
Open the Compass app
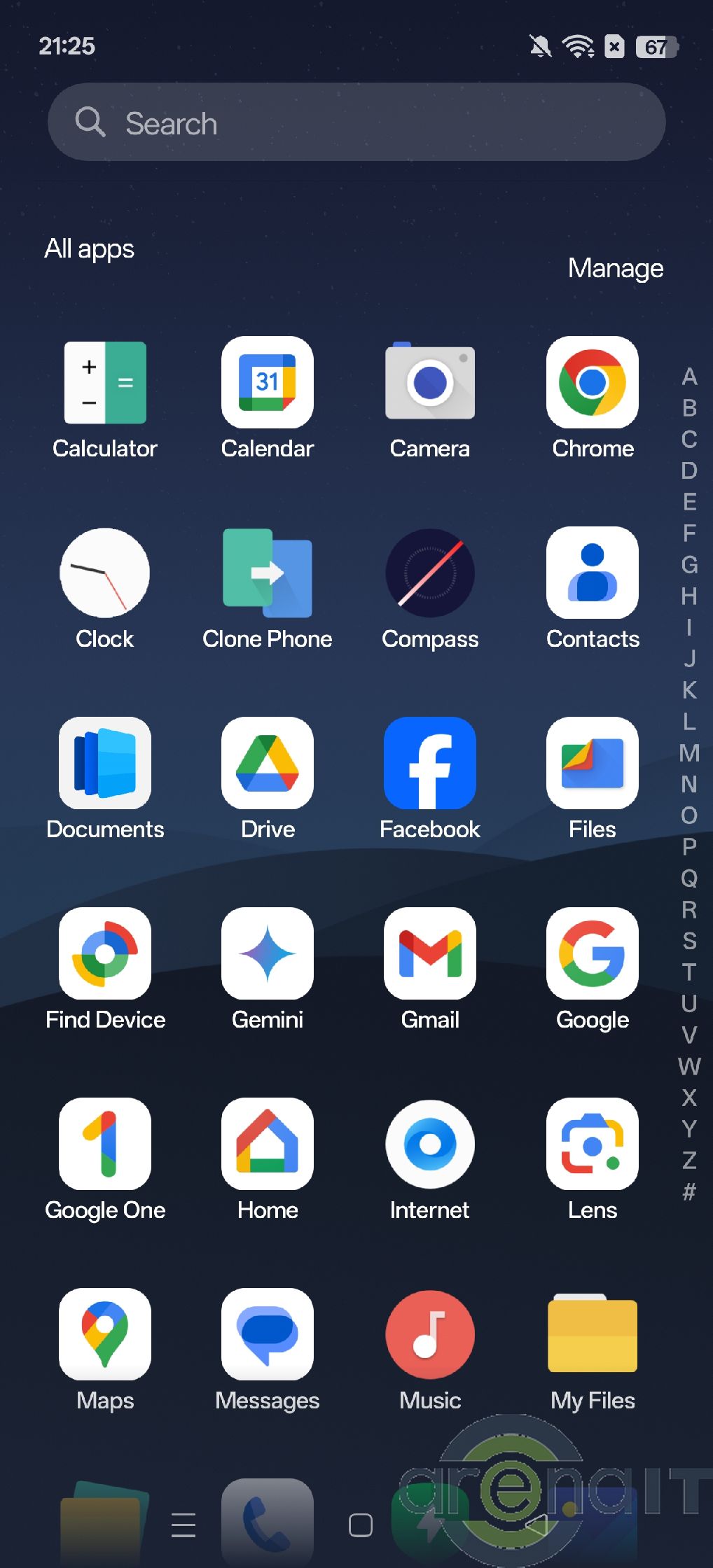point(430,573)
